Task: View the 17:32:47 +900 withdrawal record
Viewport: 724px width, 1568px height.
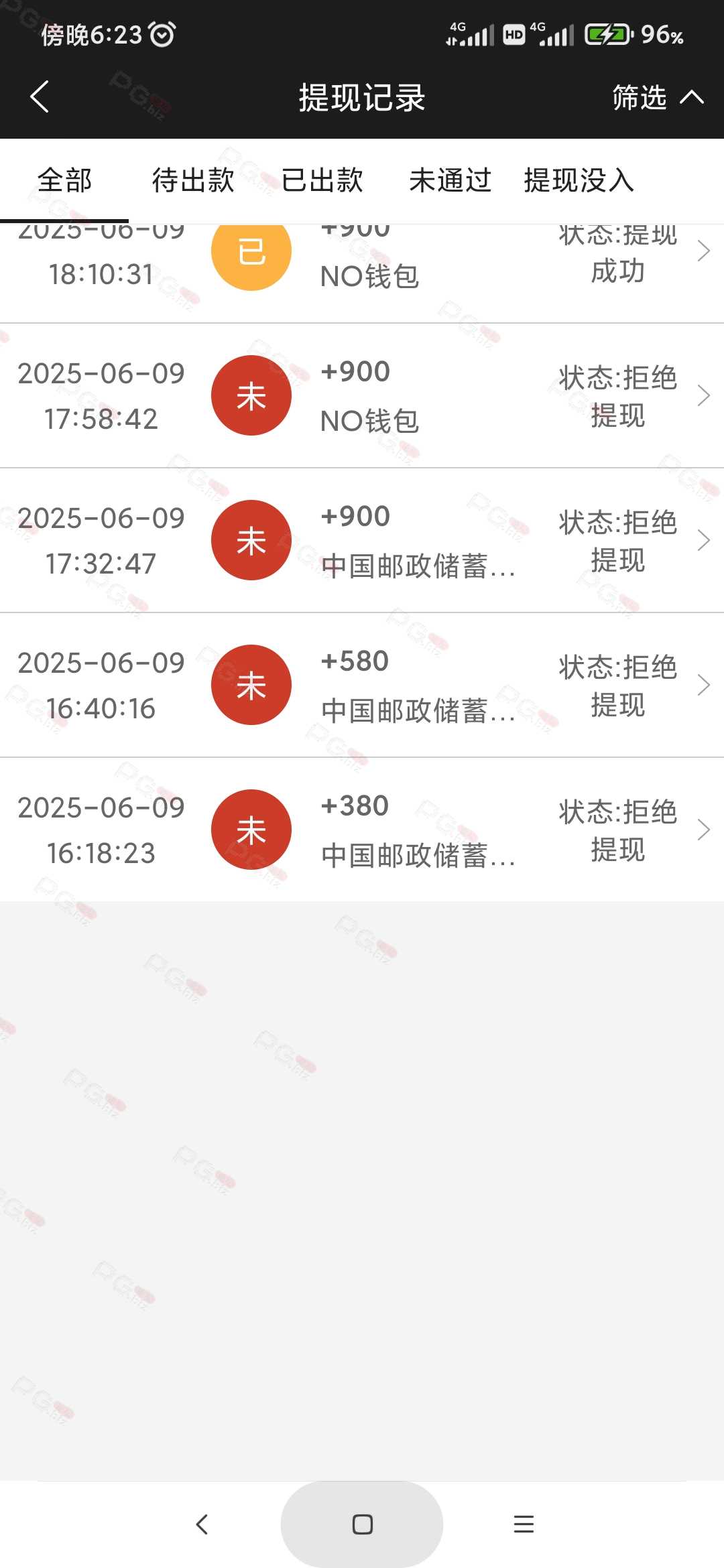Action: 362,541
